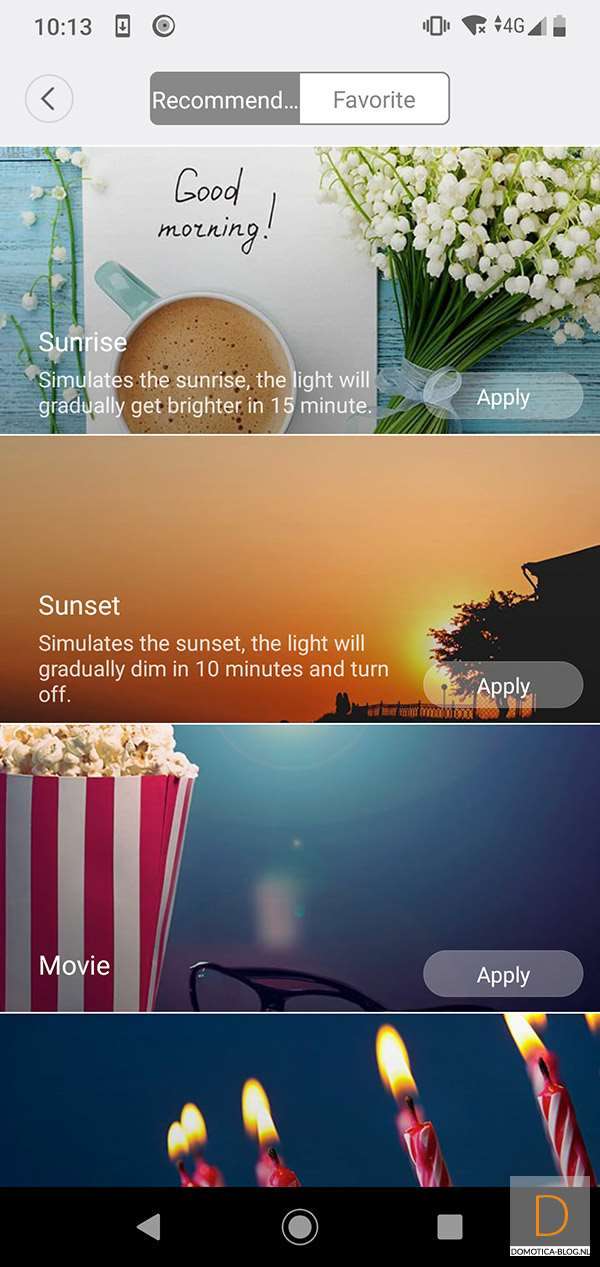Select the Recommend tab
Viewport: 600px width, 1267px height.
[x=225, y=99]
